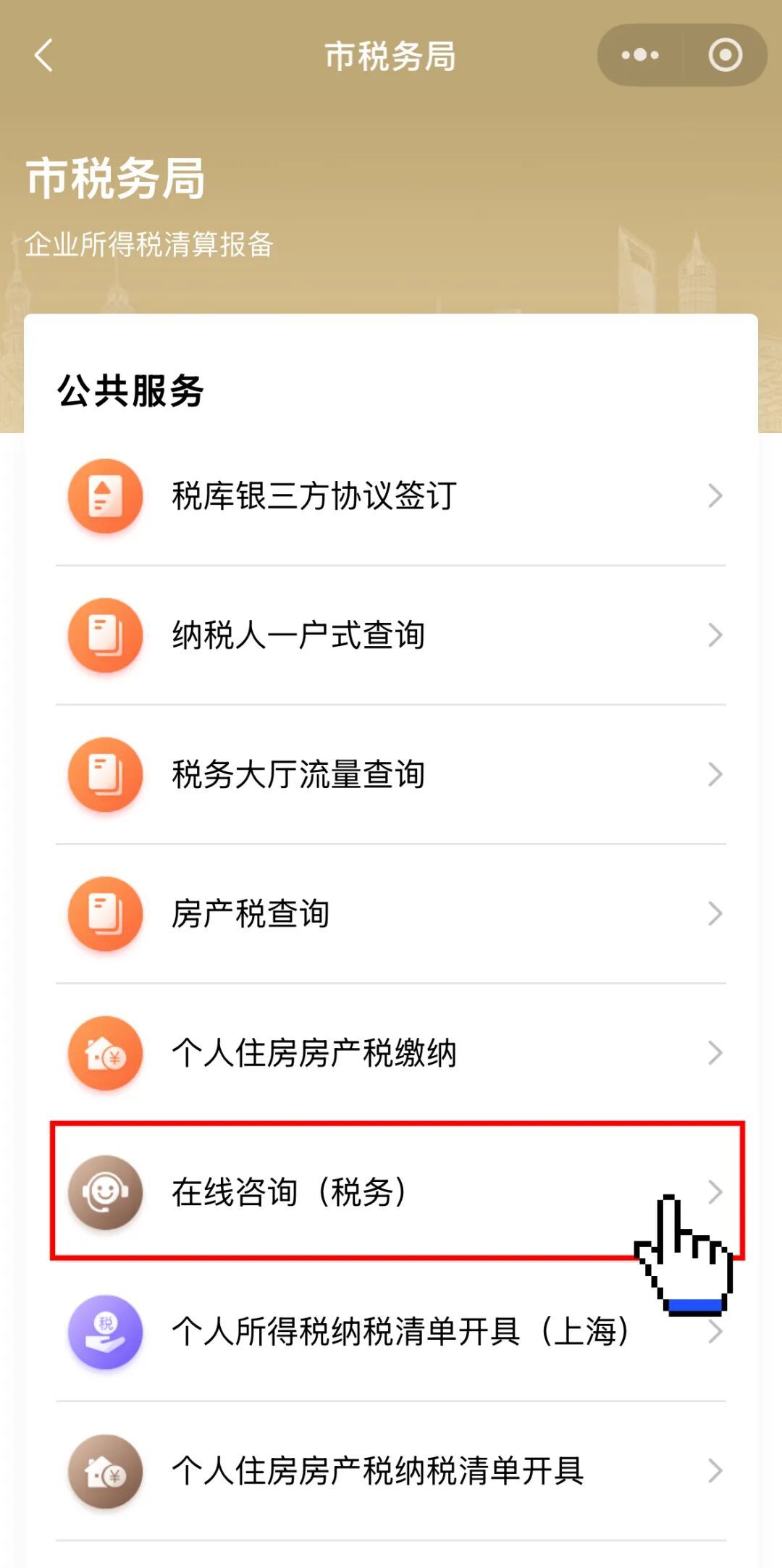Viewport: 782px width, 1568px height.
Task: Open the mini program three-dot menu
Action: [640, 56]
